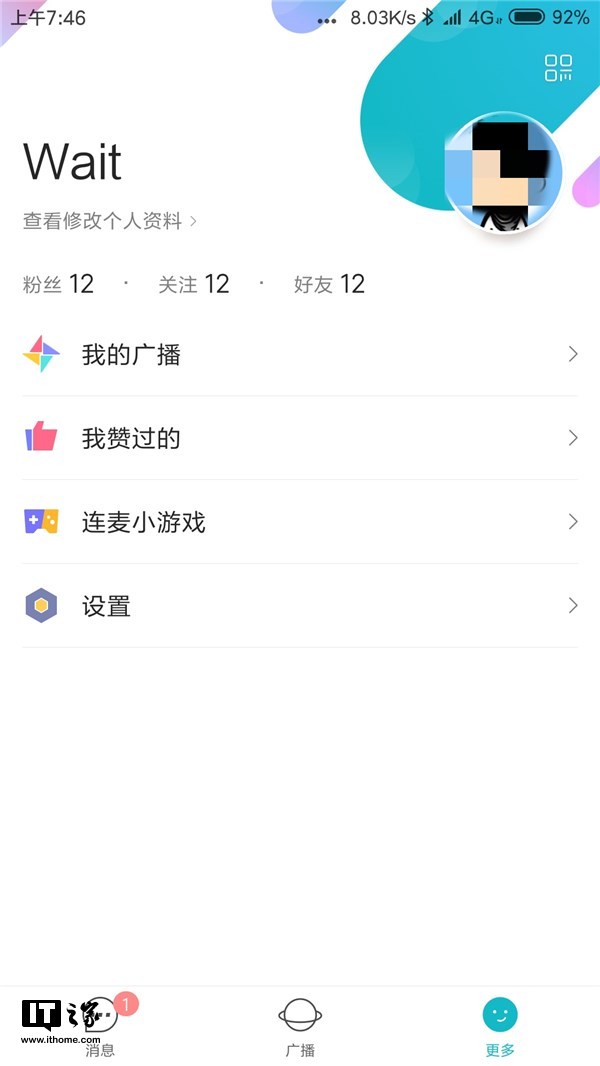Open 设置 settings
The height and width of the screenshot is (1066, 600).
[x=300, y=606]
